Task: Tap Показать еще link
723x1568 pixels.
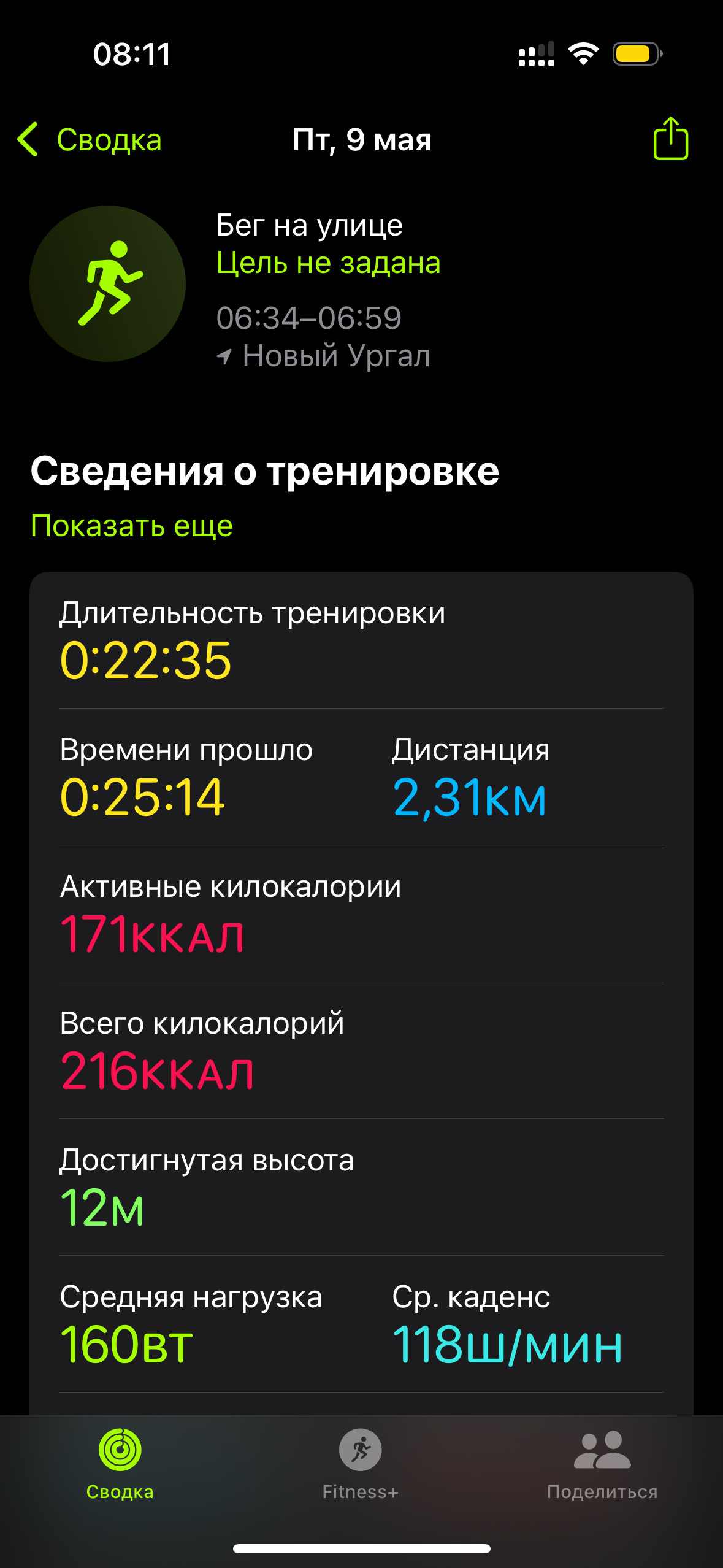Action: (132, 526)
